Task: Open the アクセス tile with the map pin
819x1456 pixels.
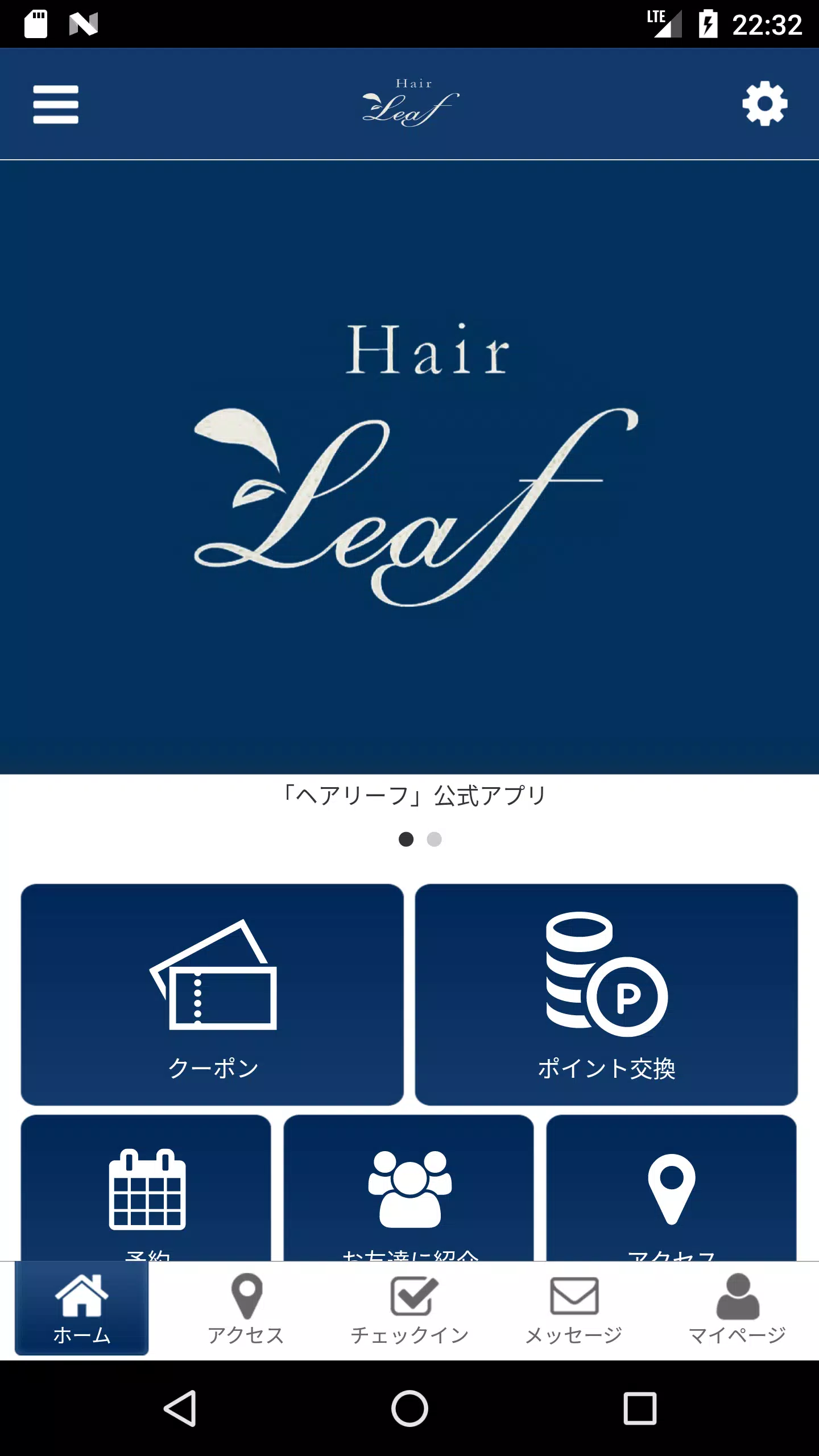Action: point(671,1189)
